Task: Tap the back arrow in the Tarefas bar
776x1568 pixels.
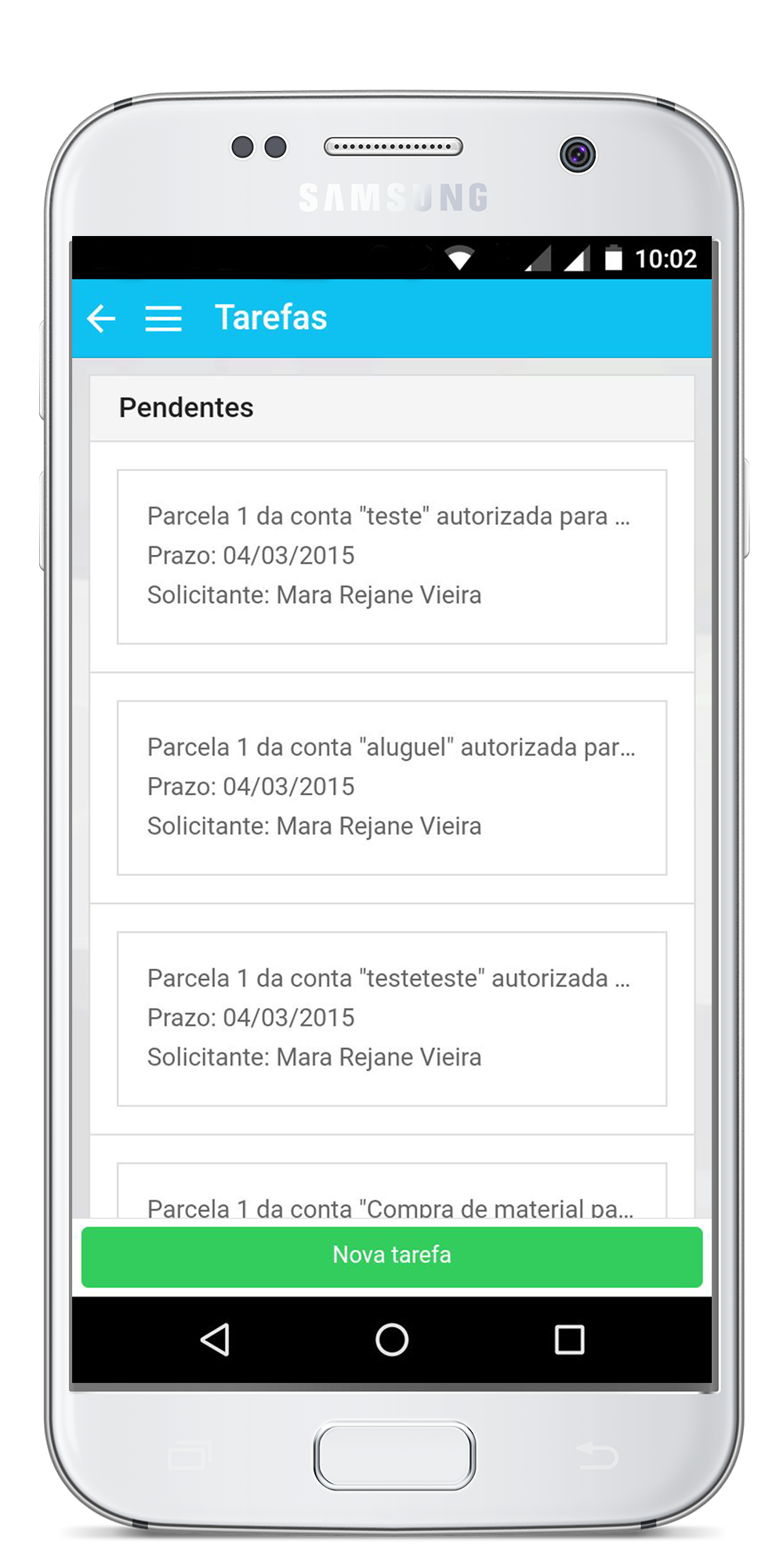Action: tap(101, 318)
